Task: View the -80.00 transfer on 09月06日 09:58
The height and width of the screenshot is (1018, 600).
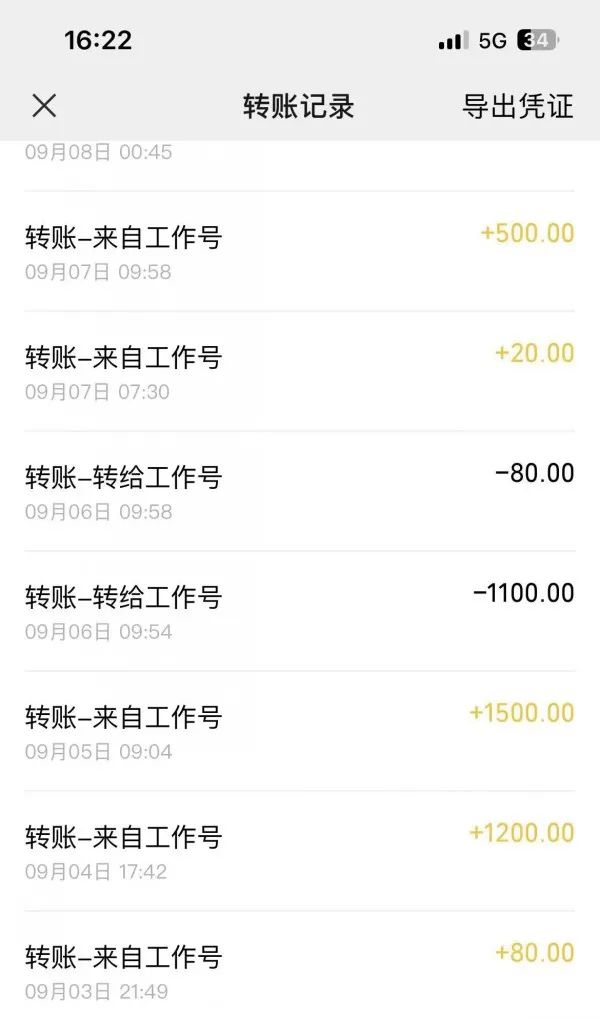Action: point(299,491)
